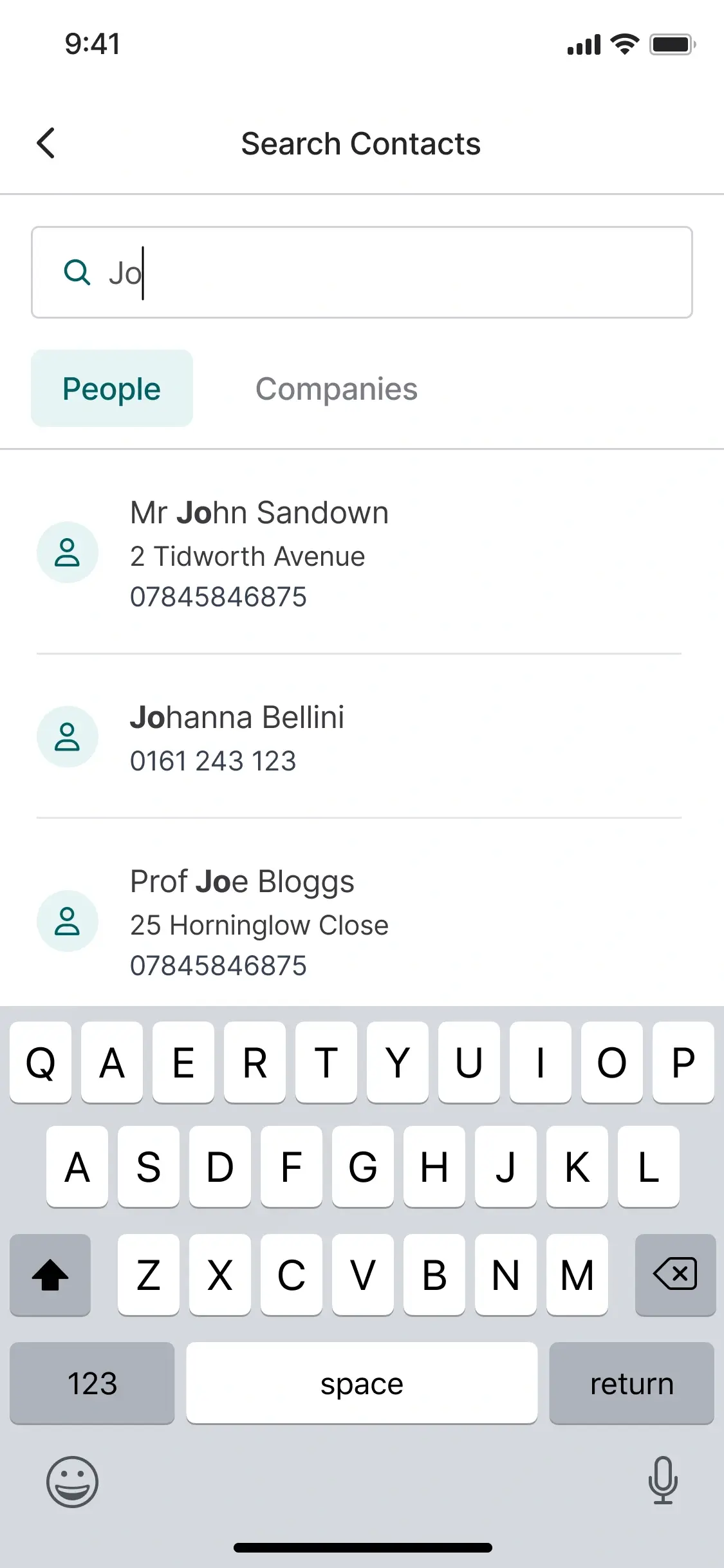Tap Joe Bloggs's contact avatar icon
The width and height of the screenshot is (724, 1568).
pos(68,920)
